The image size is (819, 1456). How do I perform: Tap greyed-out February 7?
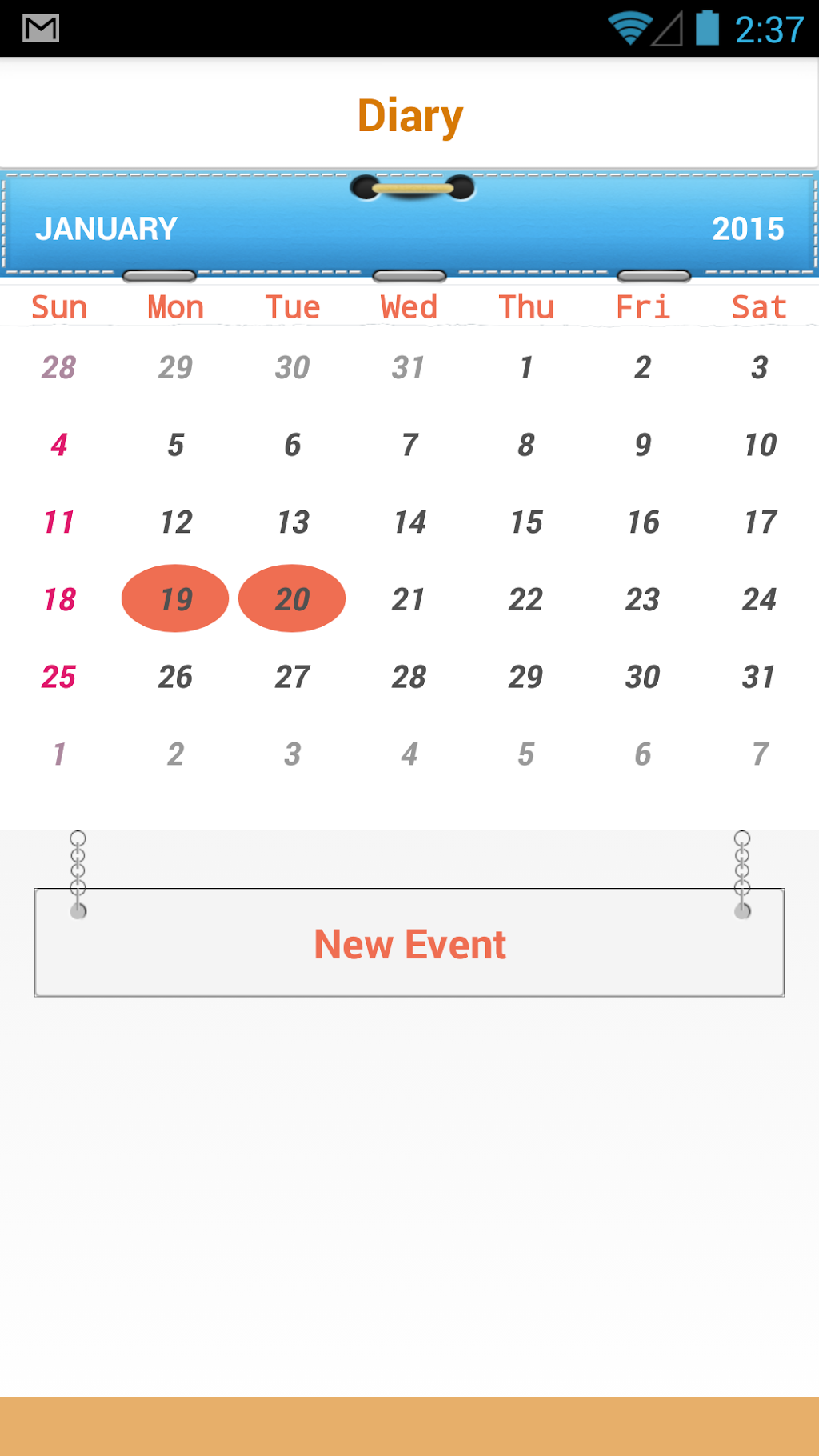tap(759, 754)
